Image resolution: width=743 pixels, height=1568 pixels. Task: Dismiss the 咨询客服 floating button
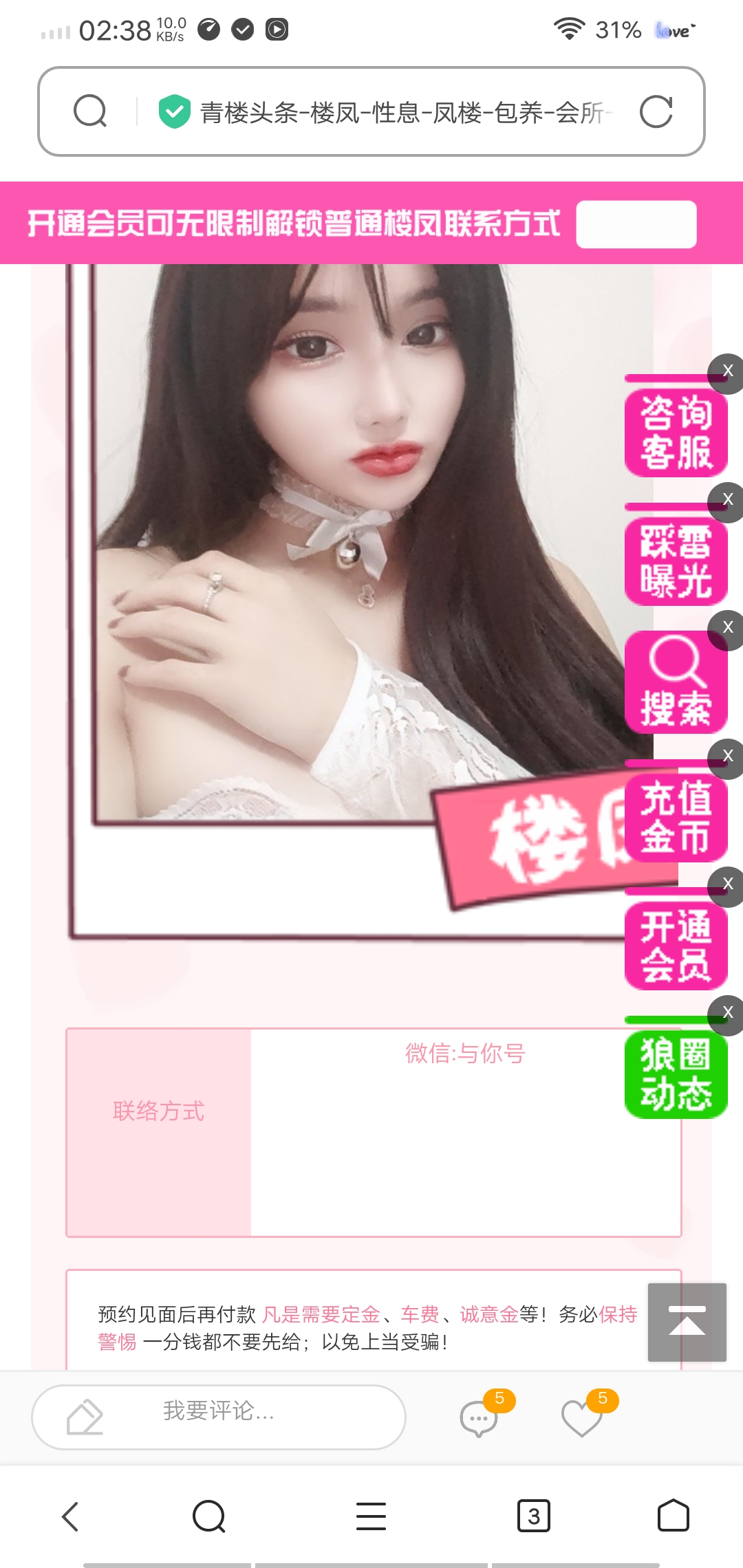[x=727, y=371]
